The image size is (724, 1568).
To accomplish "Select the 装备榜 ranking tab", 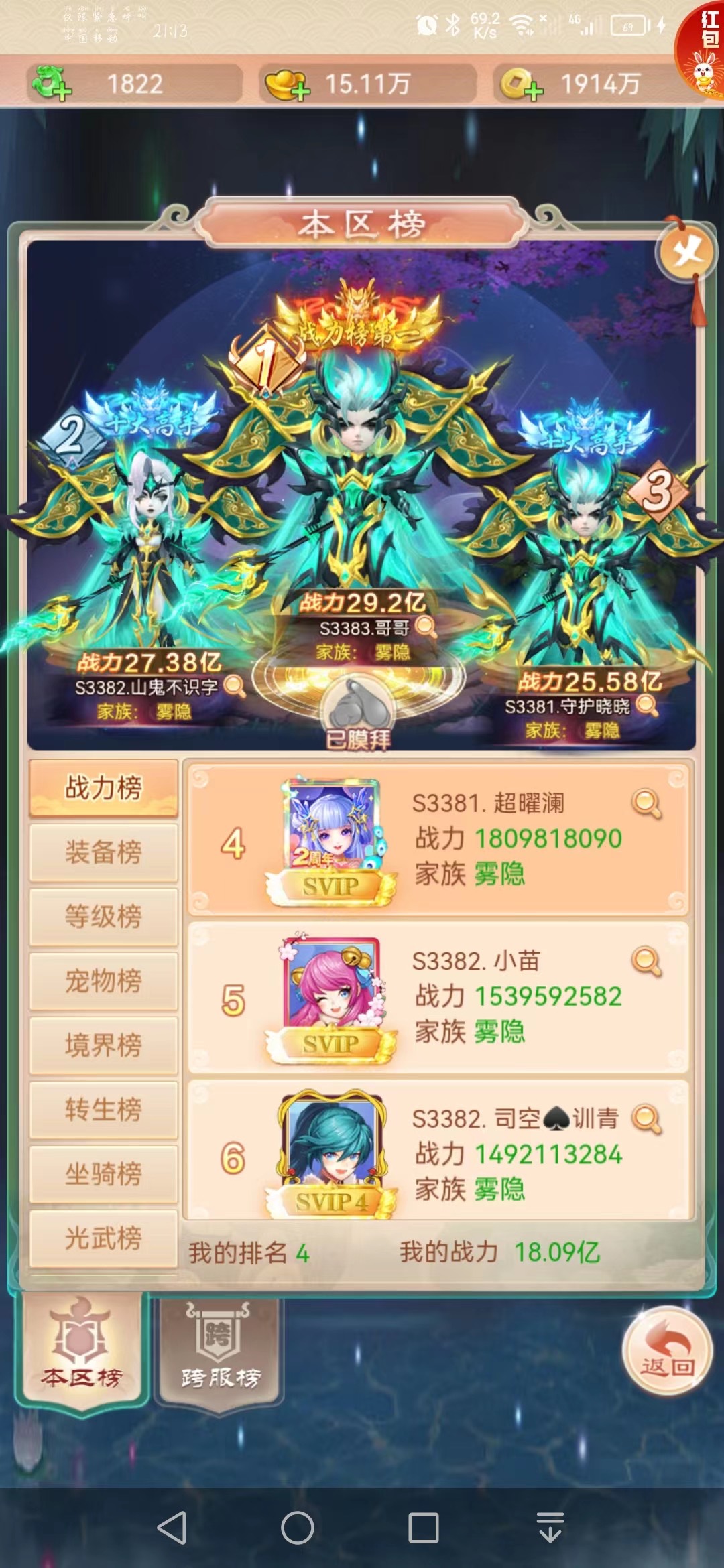I will click(x=103, y=852).
